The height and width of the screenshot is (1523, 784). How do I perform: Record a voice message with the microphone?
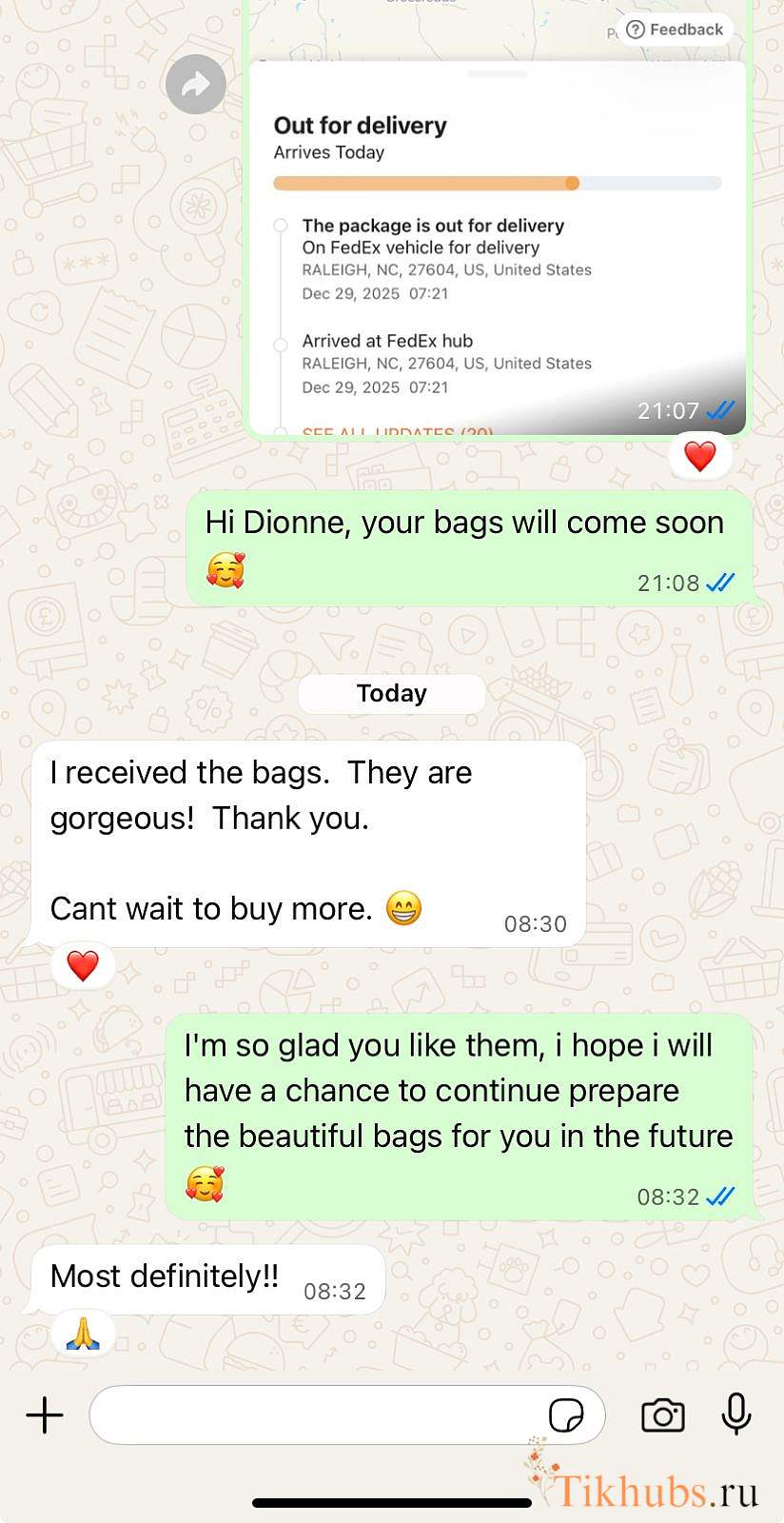[736, 1414]
